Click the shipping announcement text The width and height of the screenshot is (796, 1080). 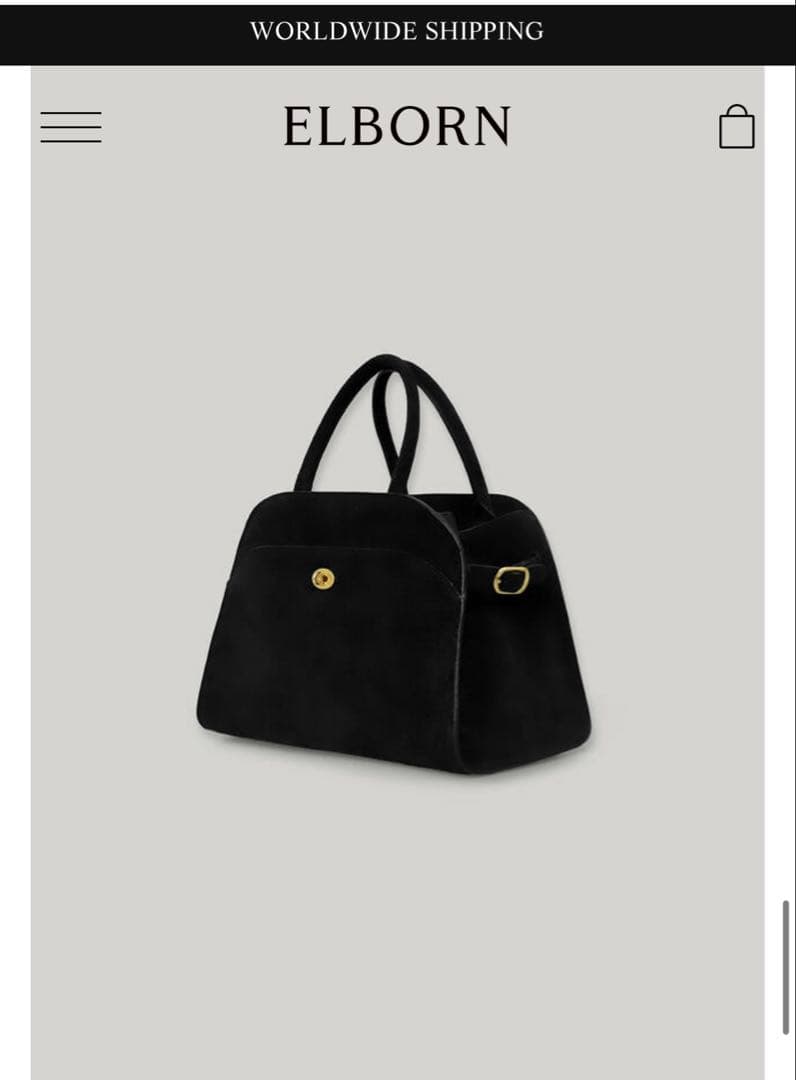(398, 31)
